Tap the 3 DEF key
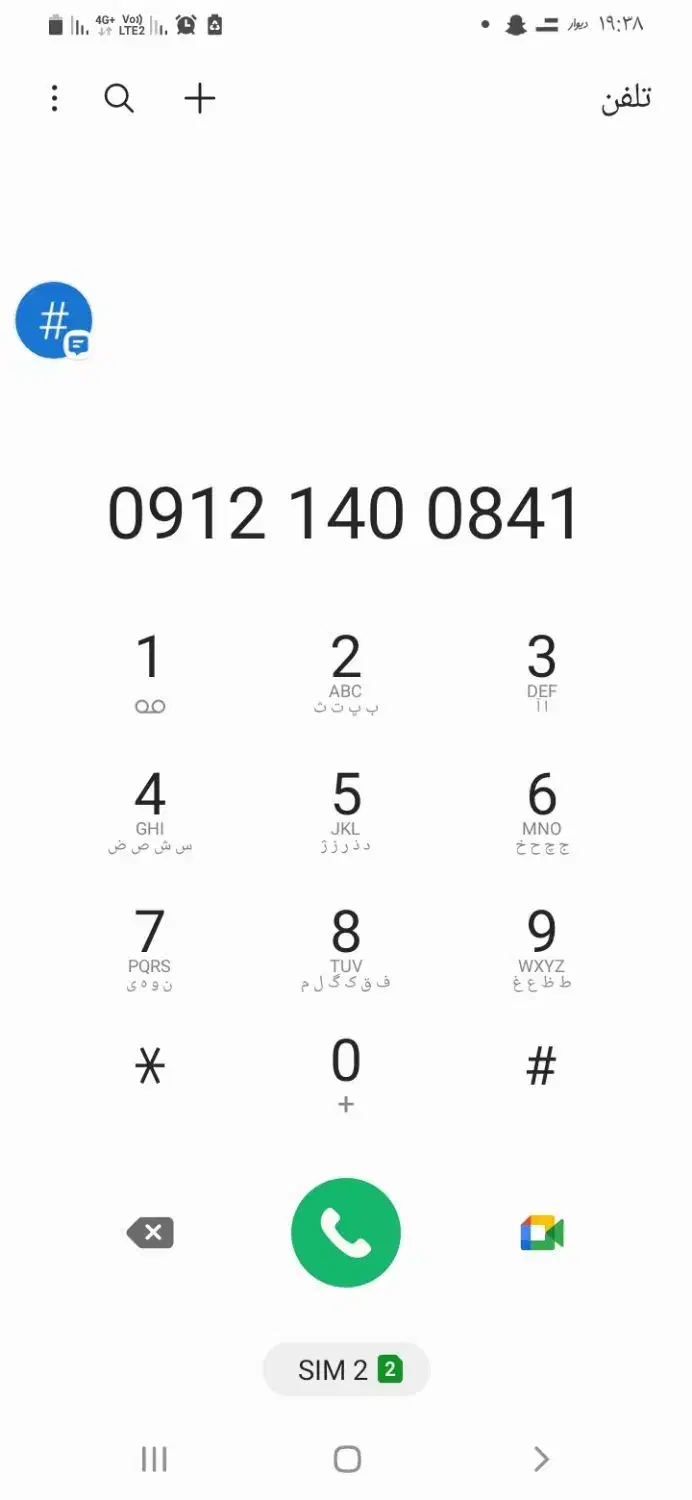The width and height of the screenshot is (692, 1500). [x=541, y=672]
